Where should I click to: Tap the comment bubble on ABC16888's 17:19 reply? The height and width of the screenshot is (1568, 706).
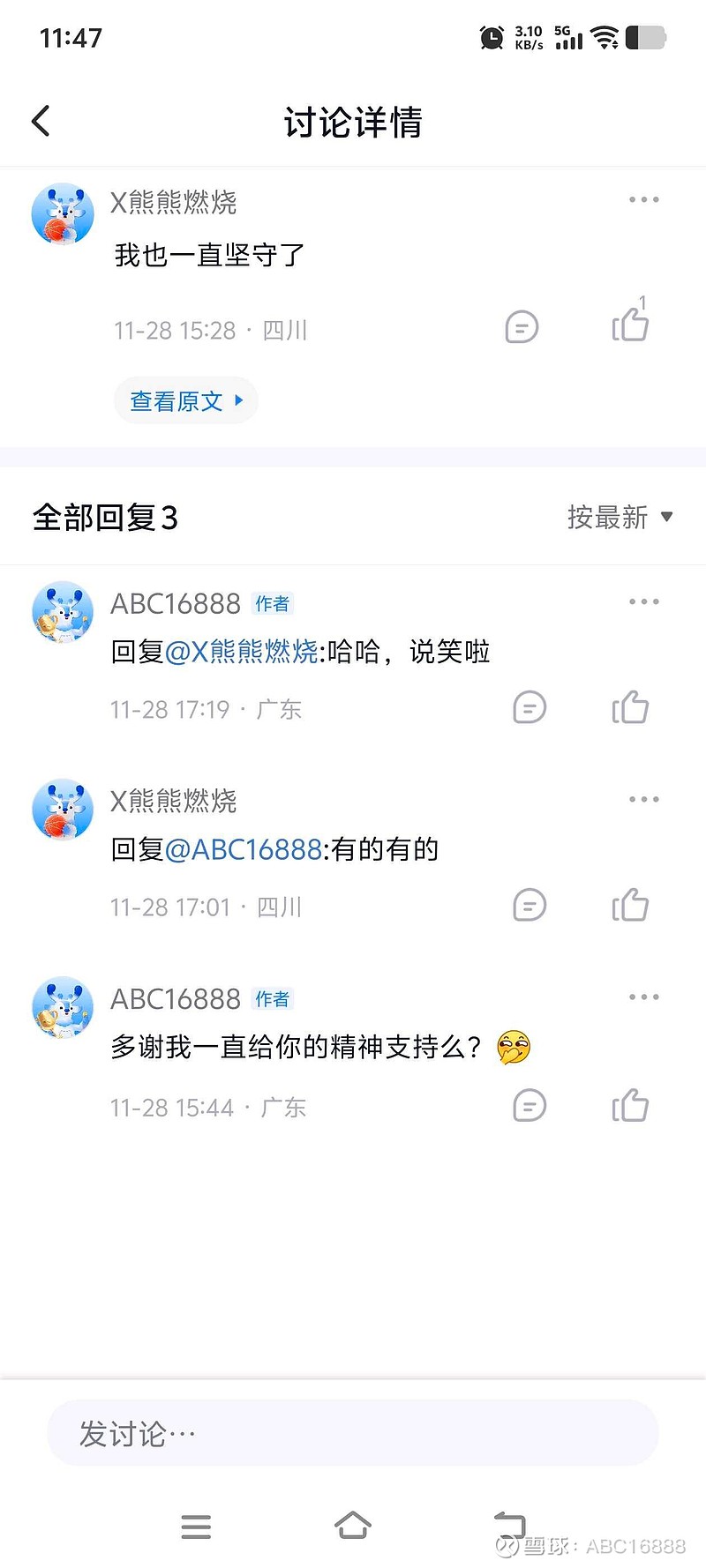point(528,707)
